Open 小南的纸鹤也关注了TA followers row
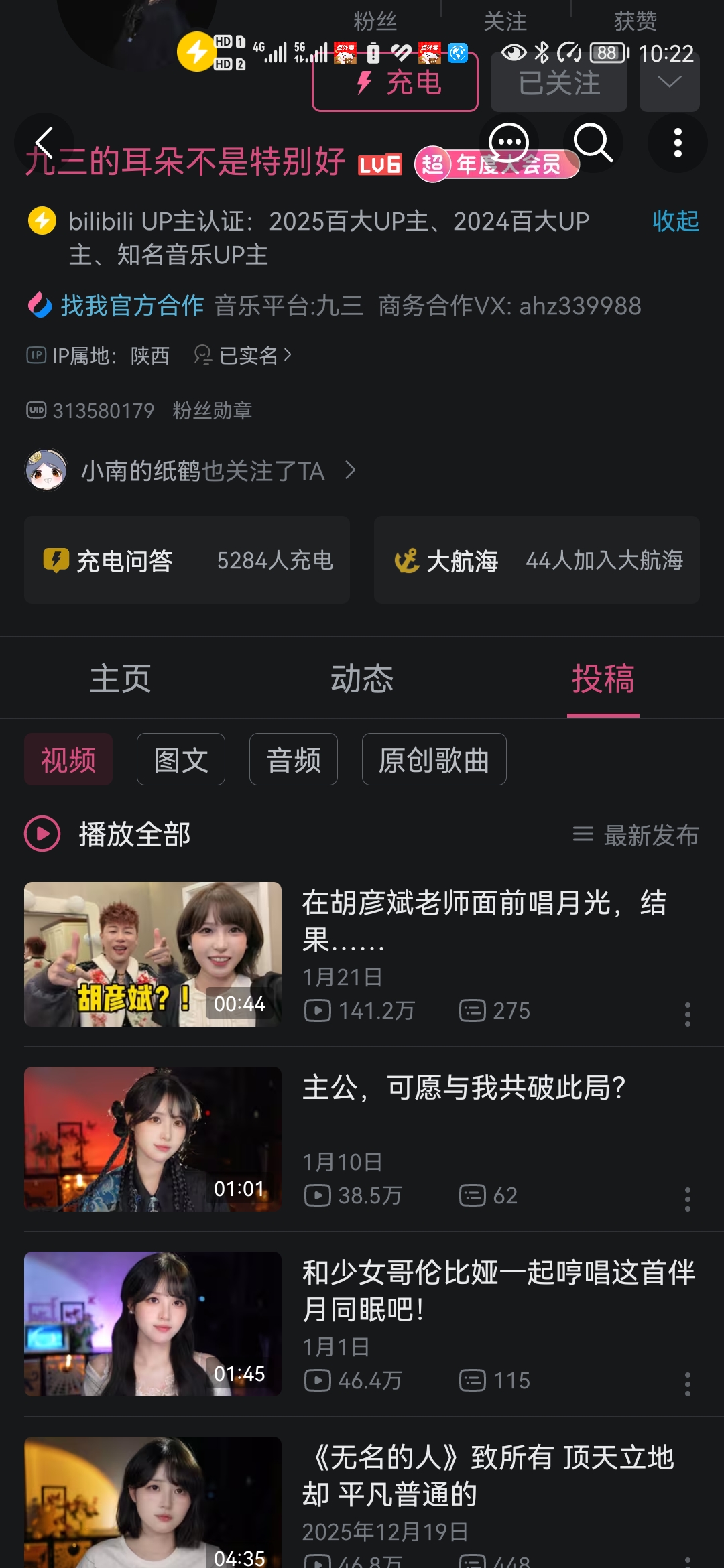Screen dimensions: 724x1568 click(201, 470)
